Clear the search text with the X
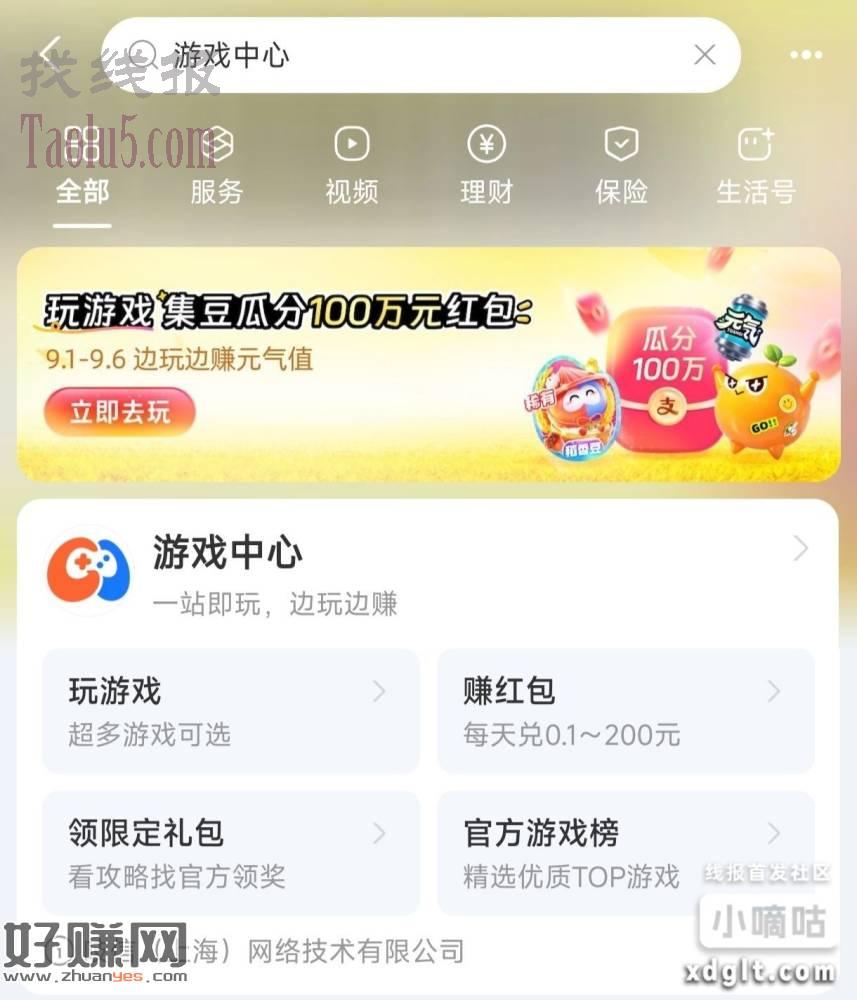 [705, 55]
